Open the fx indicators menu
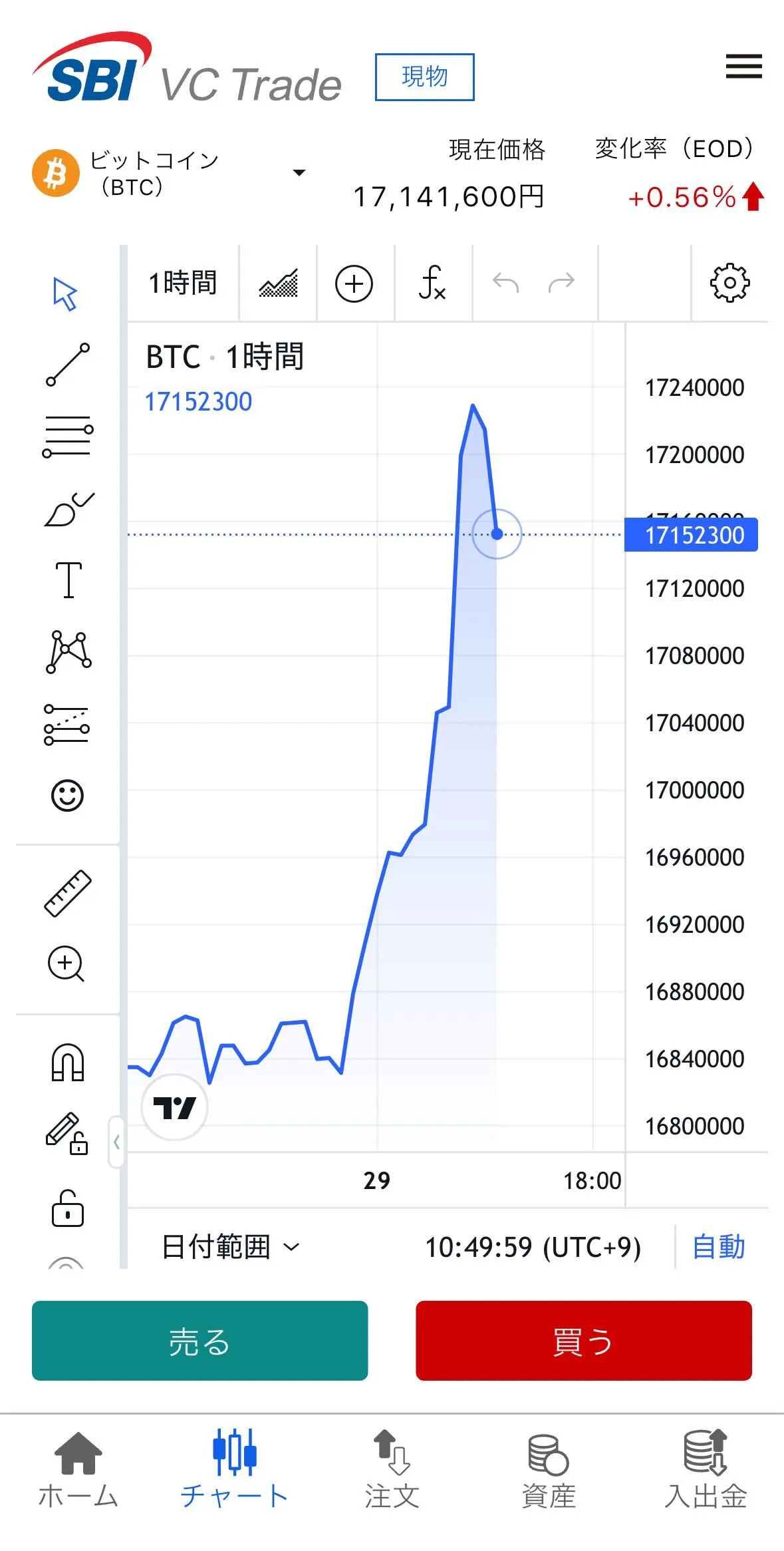 (x=432, y=283)
